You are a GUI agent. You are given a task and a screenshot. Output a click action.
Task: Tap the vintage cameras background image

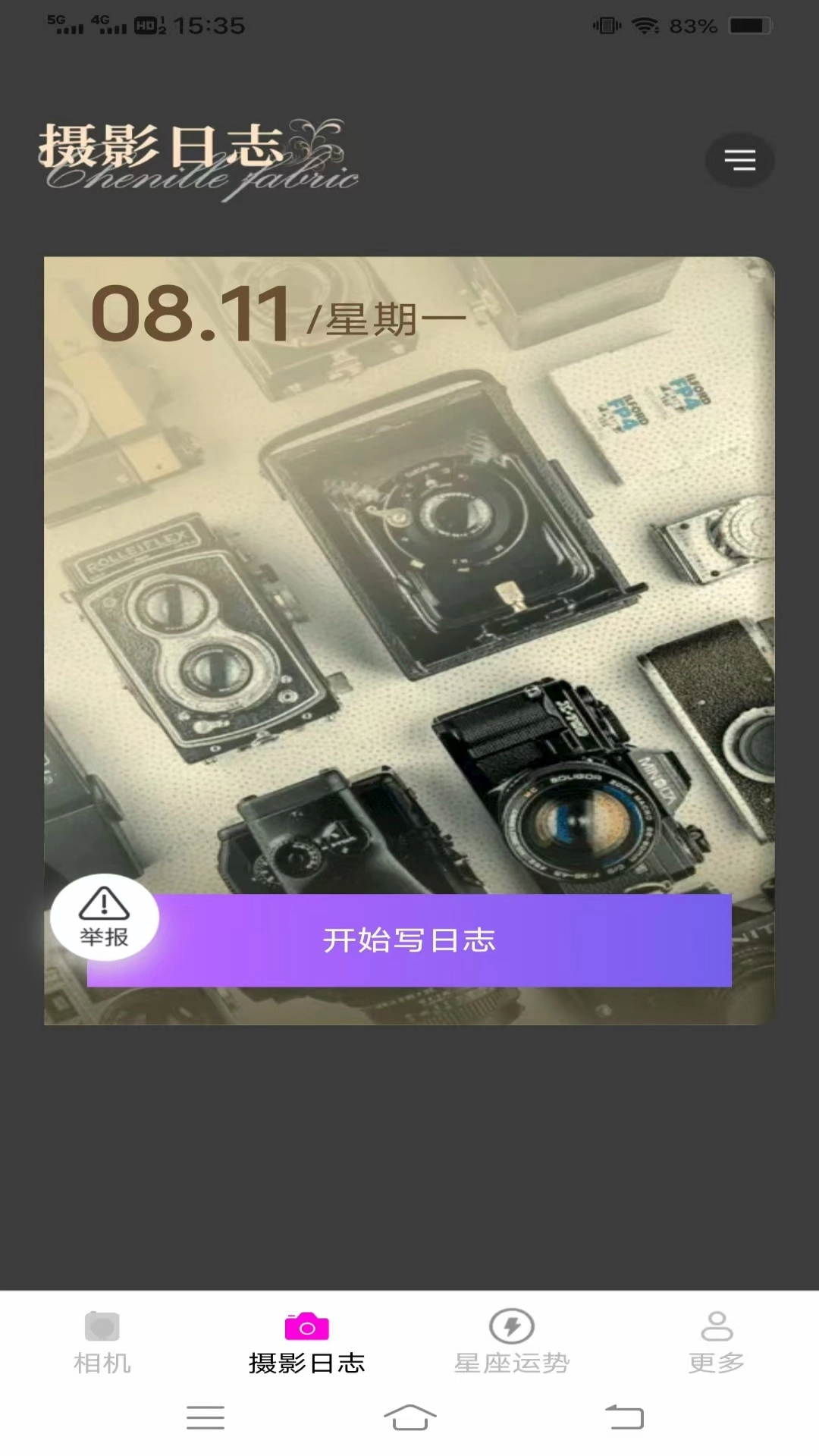[409, 607]
